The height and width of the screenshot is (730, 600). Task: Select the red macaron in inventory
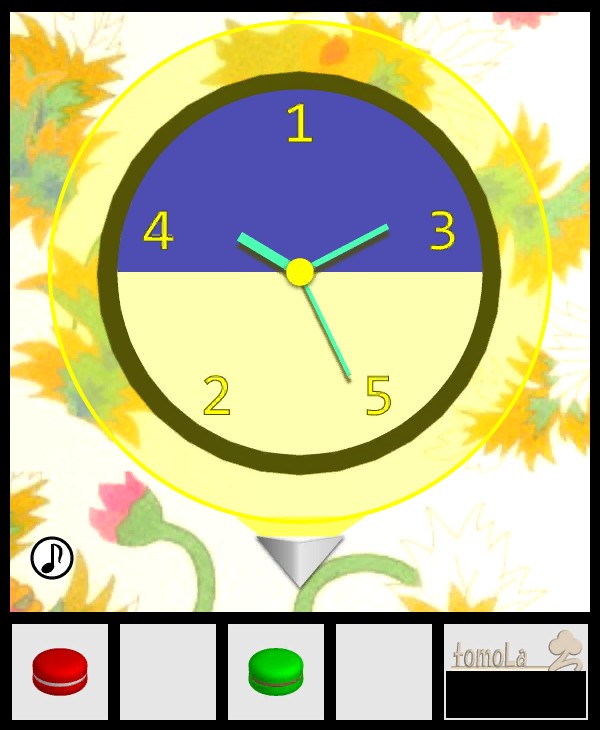click(60, 670)
